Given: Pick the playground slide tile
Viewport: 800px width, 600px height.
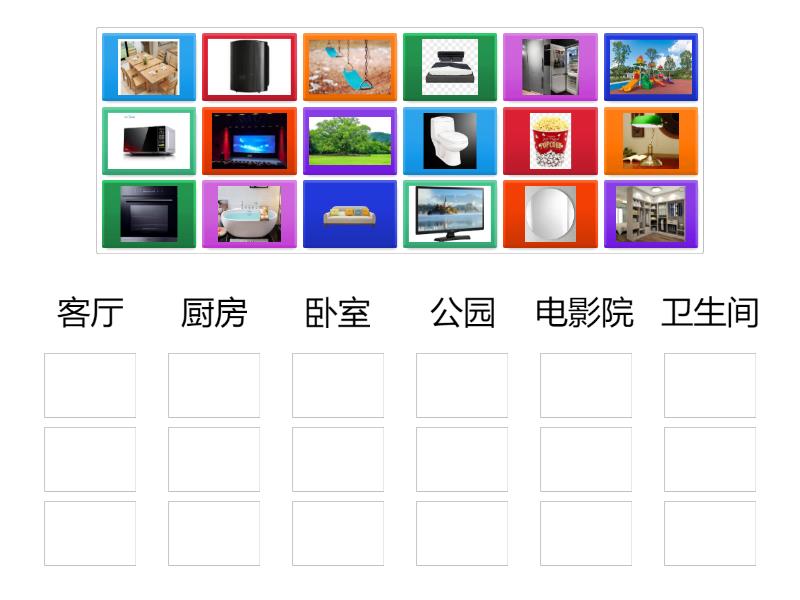Looking at the screenshot, I should [650, 67].
